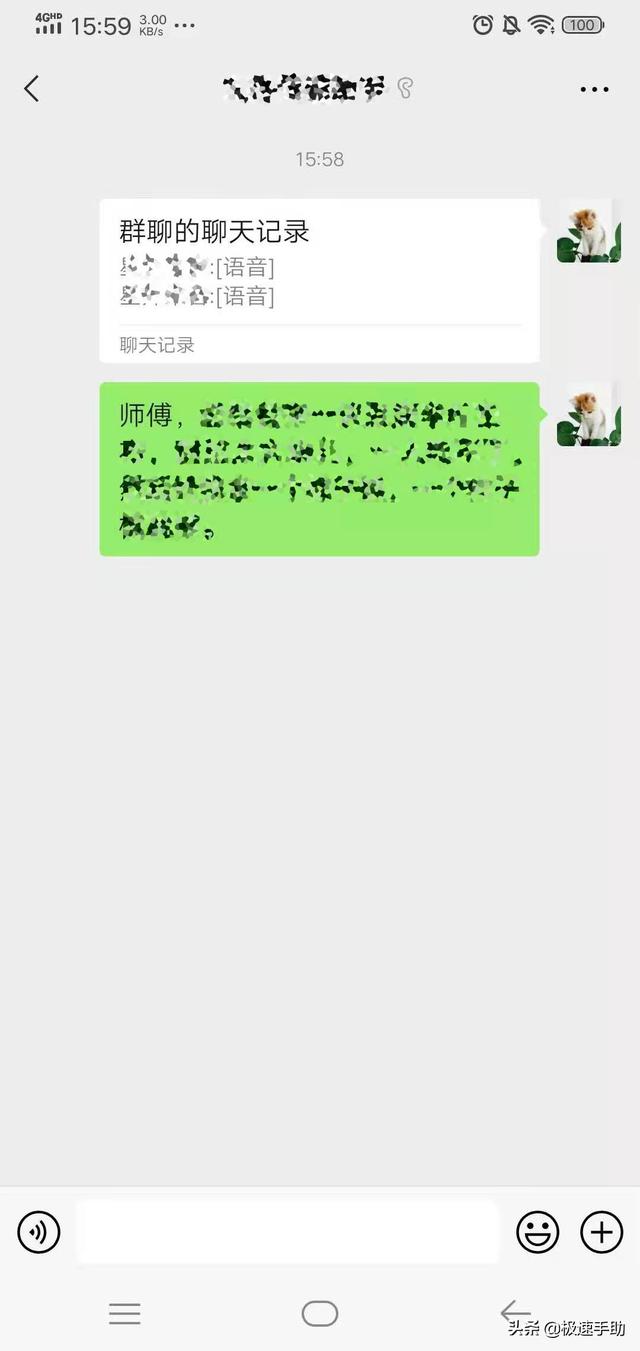Open the emoji sticker panel
The height and width of the screenshot is (1351, 640).
pos(537,1232)
